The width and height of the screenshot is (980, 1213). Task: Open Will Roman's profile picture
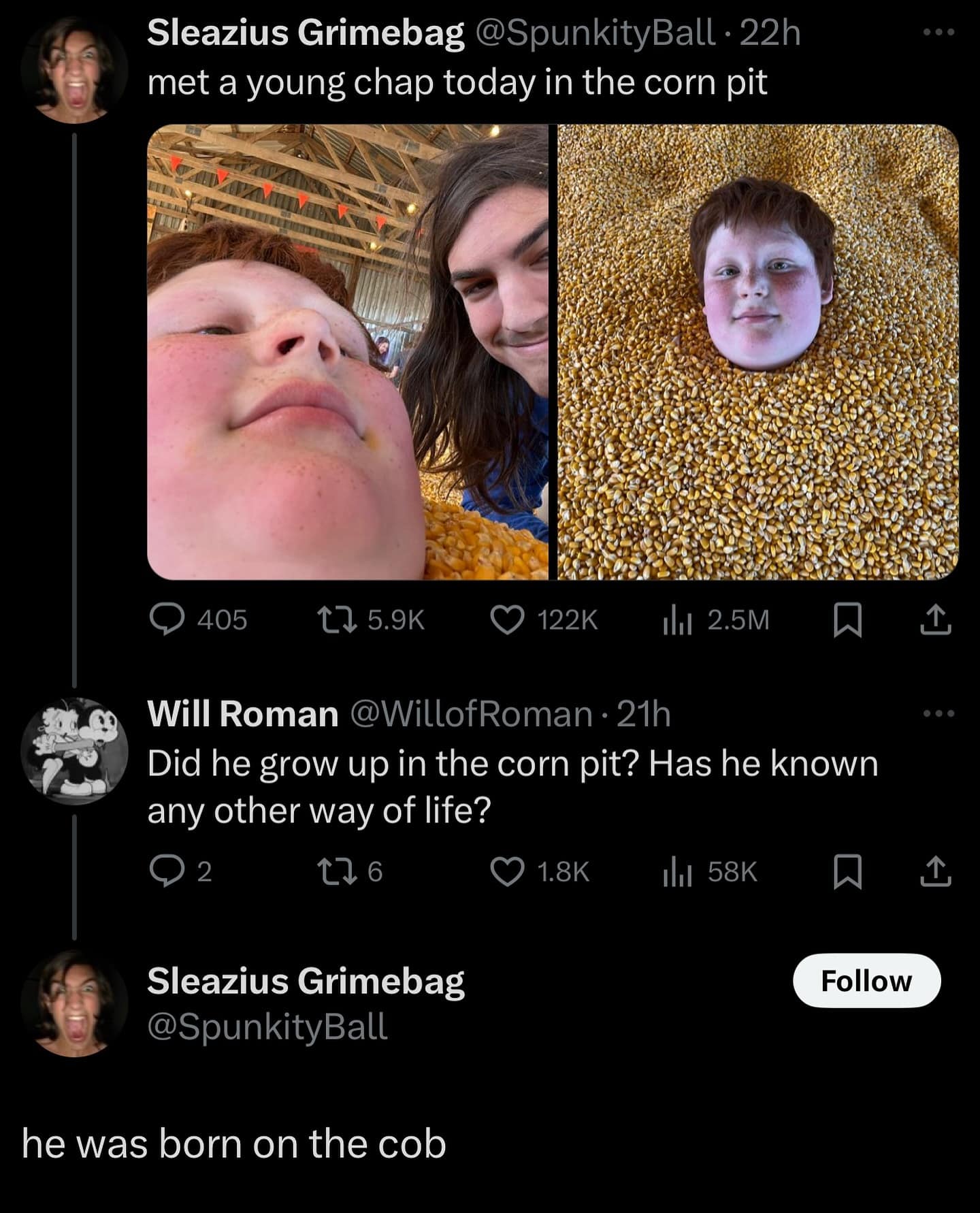74,751
